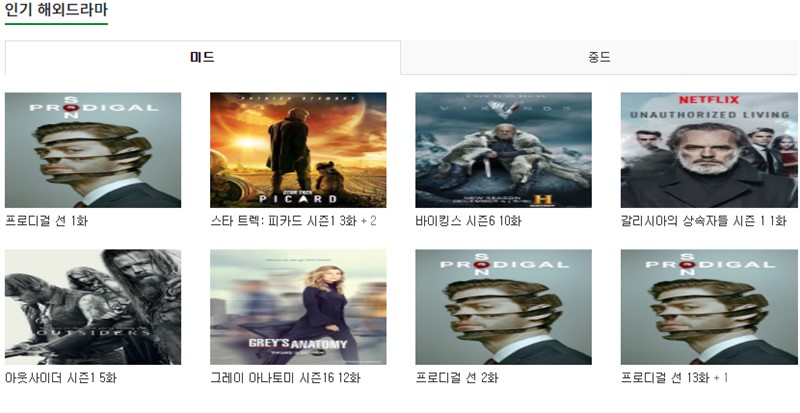Open 프로디걸 선 1화
The width and height of the screenshot is (800, 413).
pyautogui.click(x=93, y=150)
